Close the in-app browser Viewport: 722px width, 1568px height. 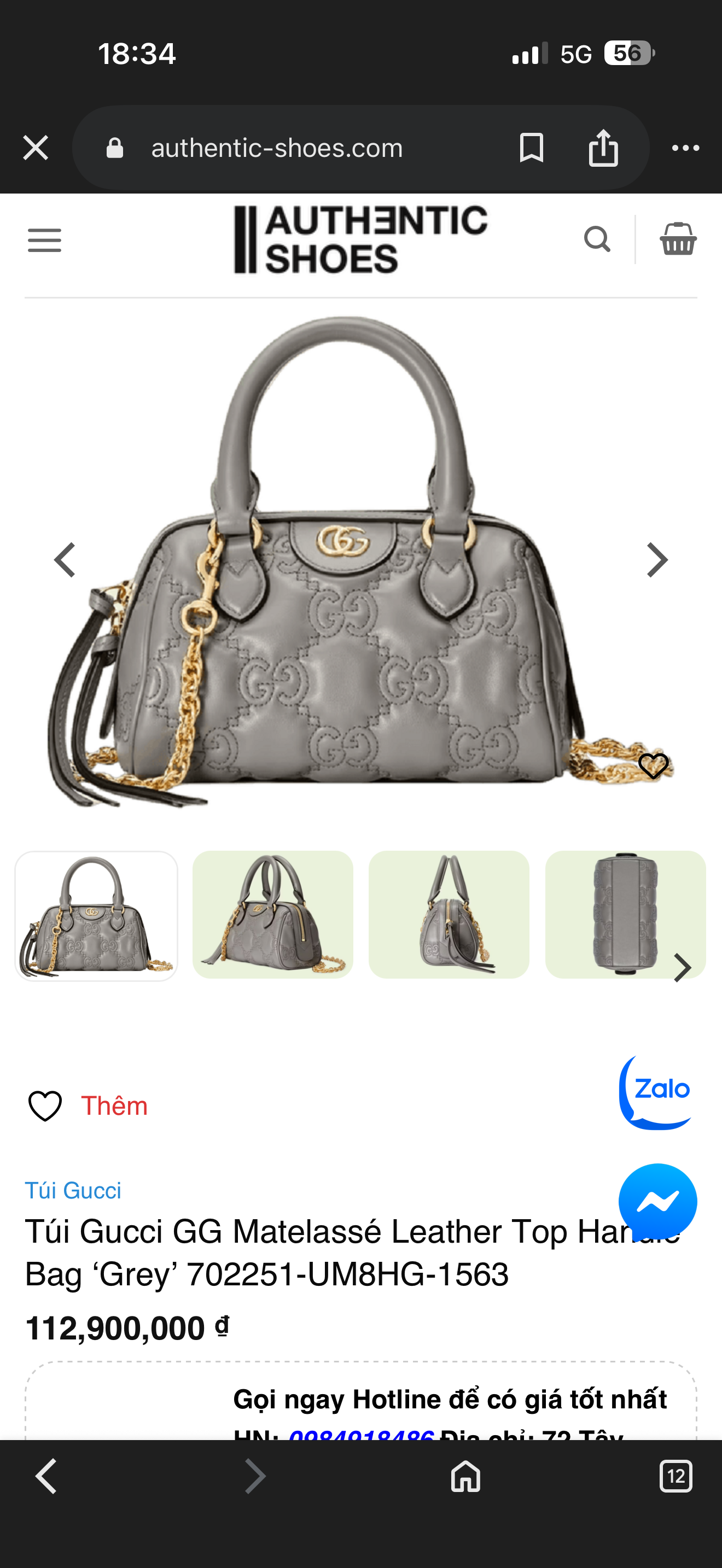(x=36, y=148)
